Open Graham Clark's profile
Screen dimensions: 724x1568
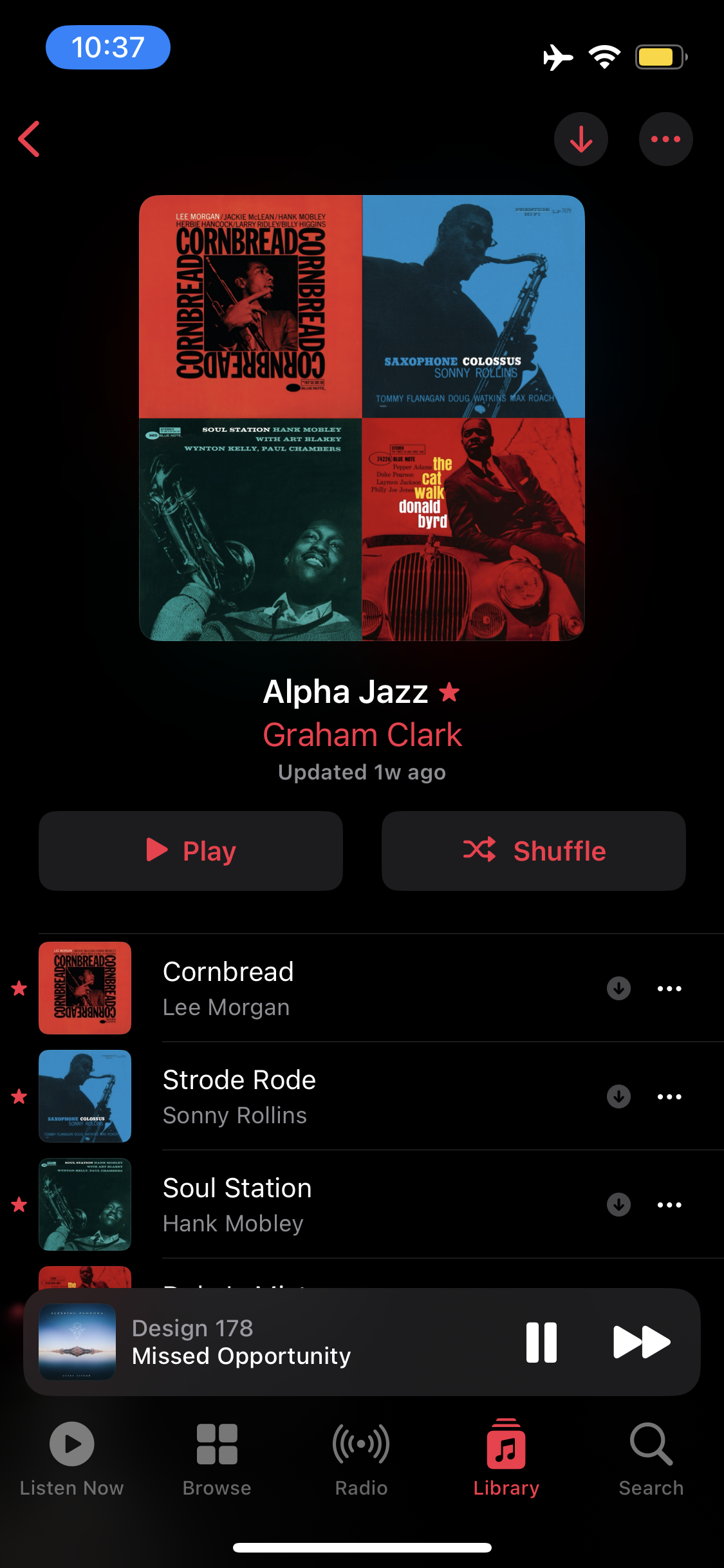click(x=362, y=734)
